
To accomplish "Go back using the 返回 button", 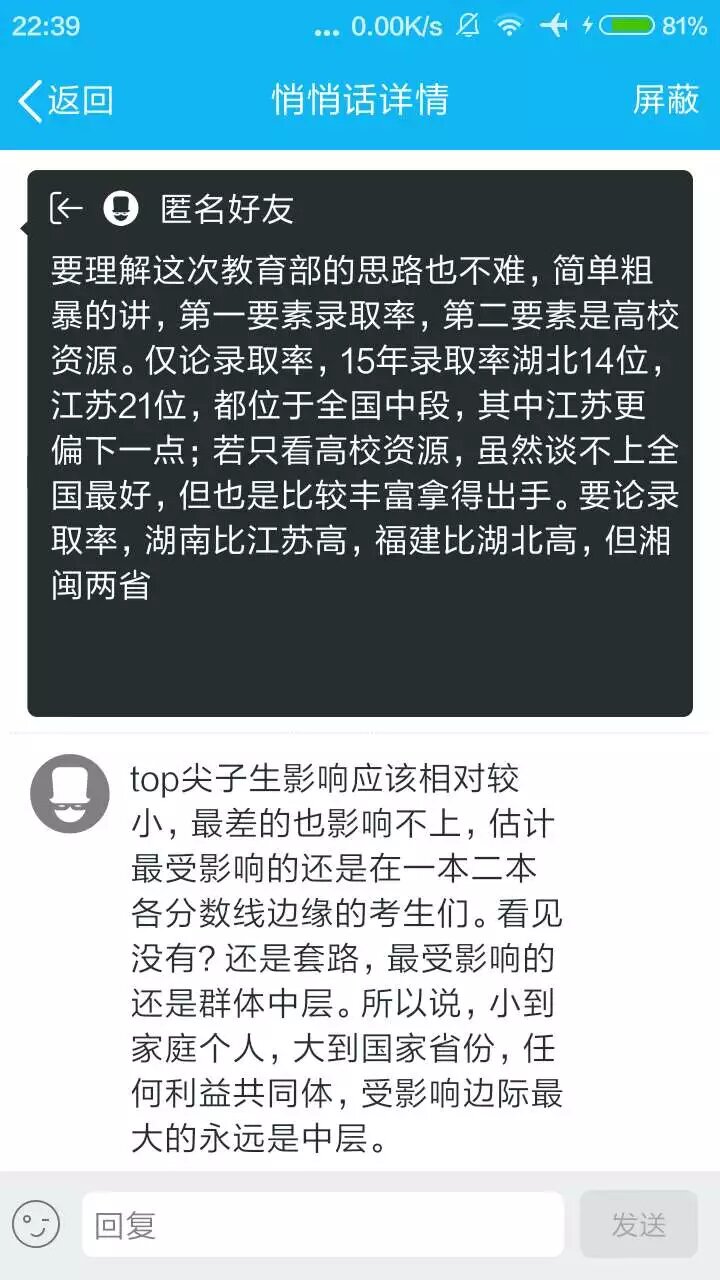I will point(66,100).
